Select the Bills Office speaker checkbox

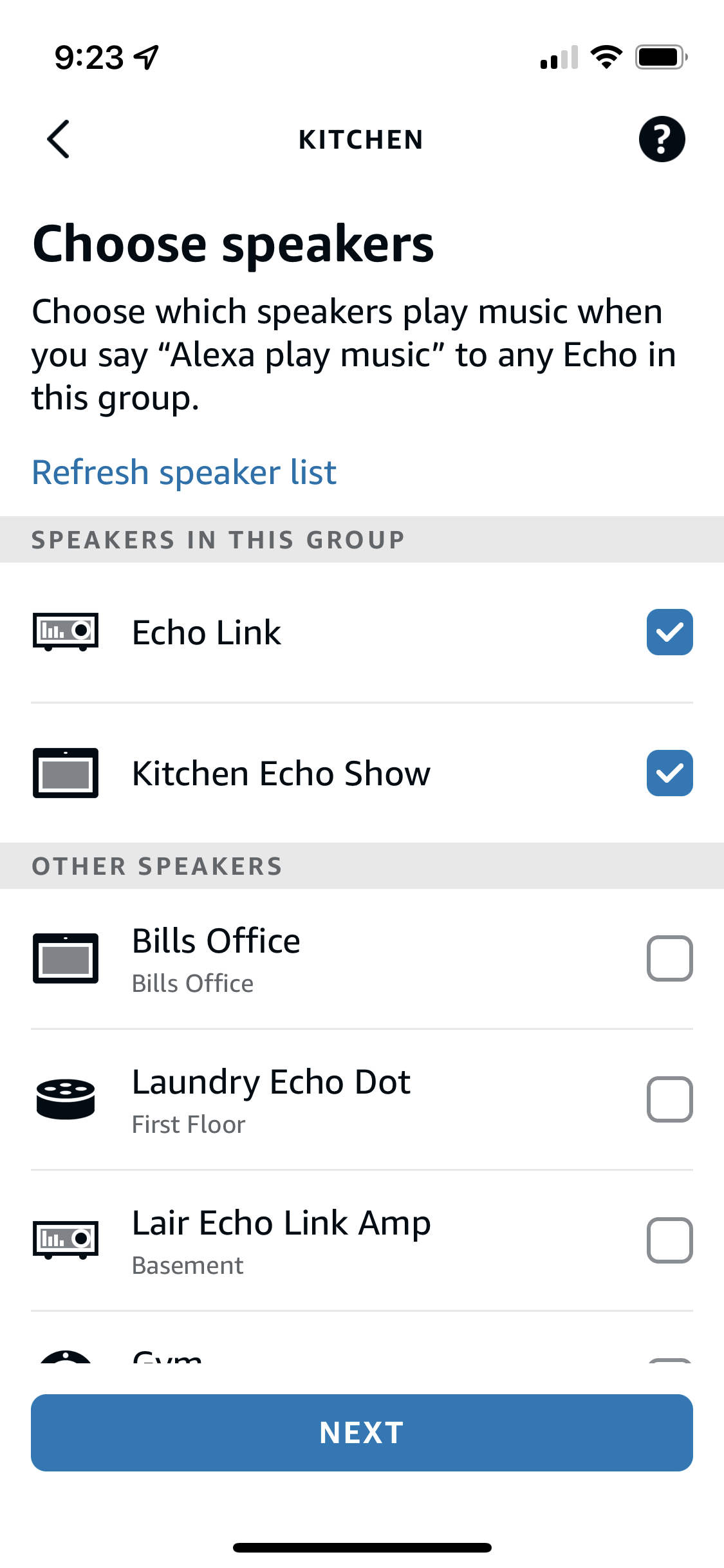[669, 958]
